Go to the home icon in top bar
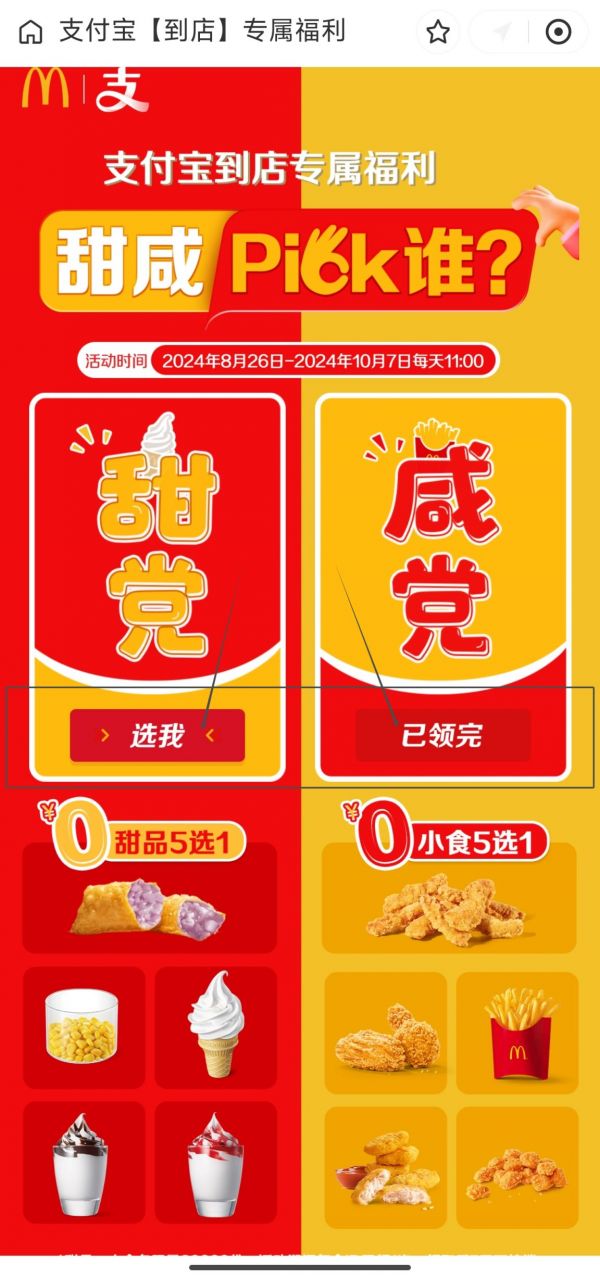600x1279 pixels. (31, 32)
